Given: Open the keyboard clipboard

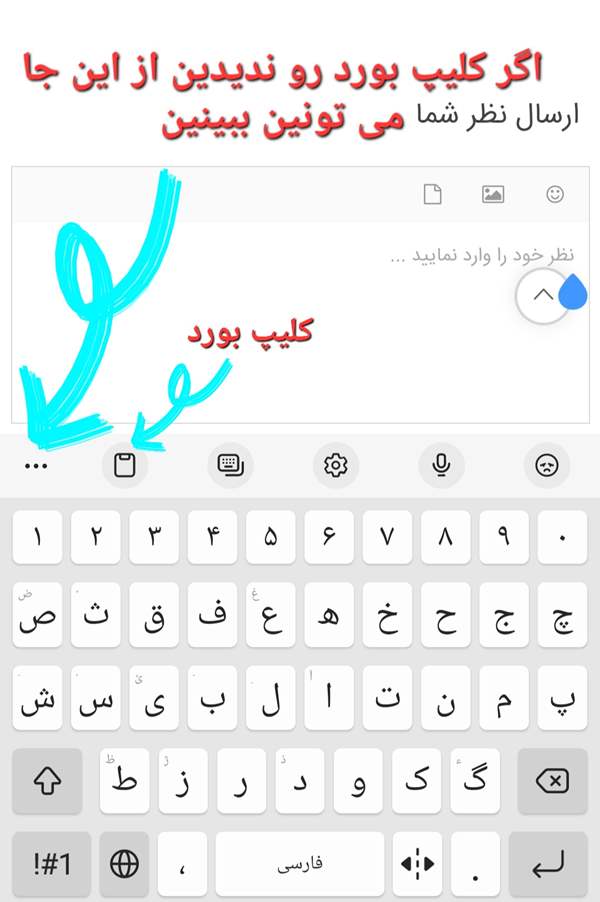Looking at the screenshot, I should tap(124, 465).
